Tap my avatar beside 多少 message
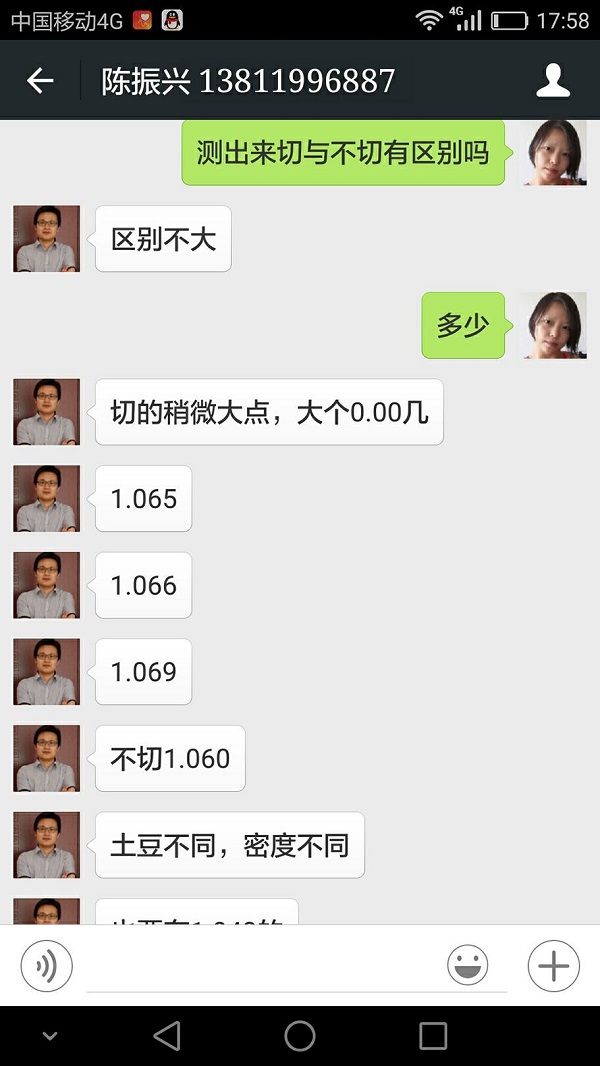Screen dimensions: 600x1066 554,325
